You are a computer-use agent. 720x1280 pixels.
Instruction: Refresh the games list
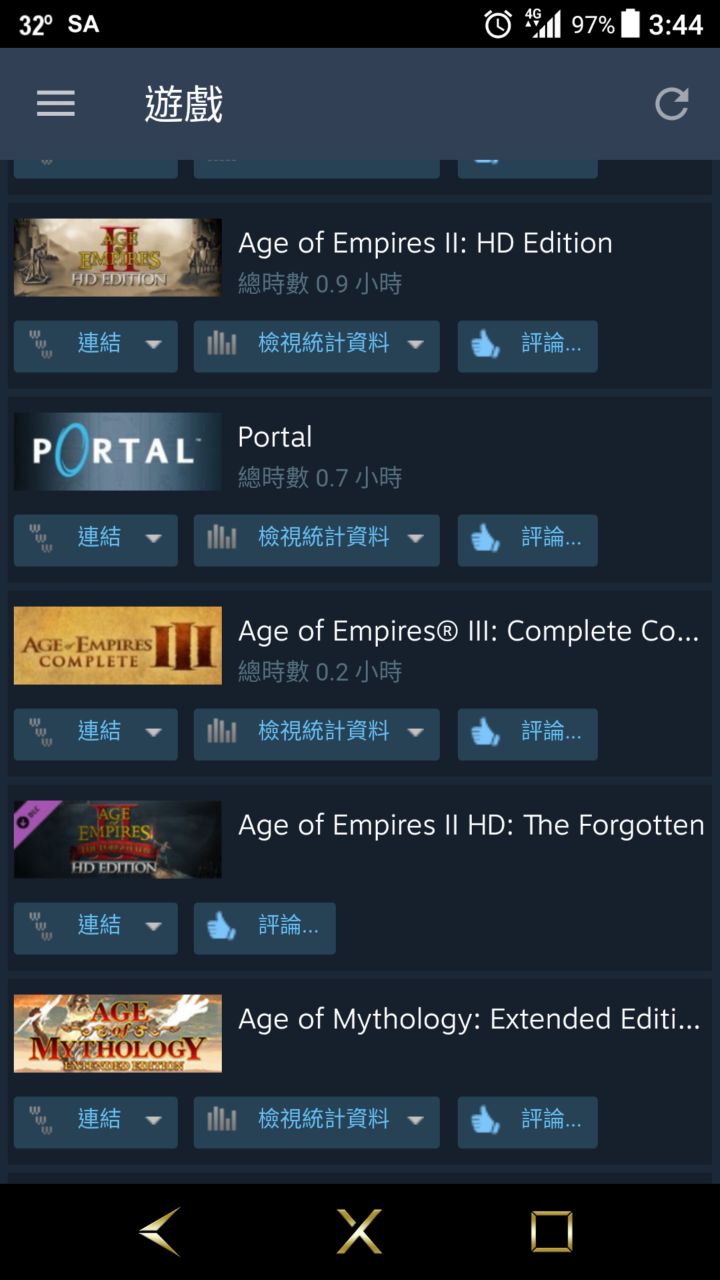[671, 104]
